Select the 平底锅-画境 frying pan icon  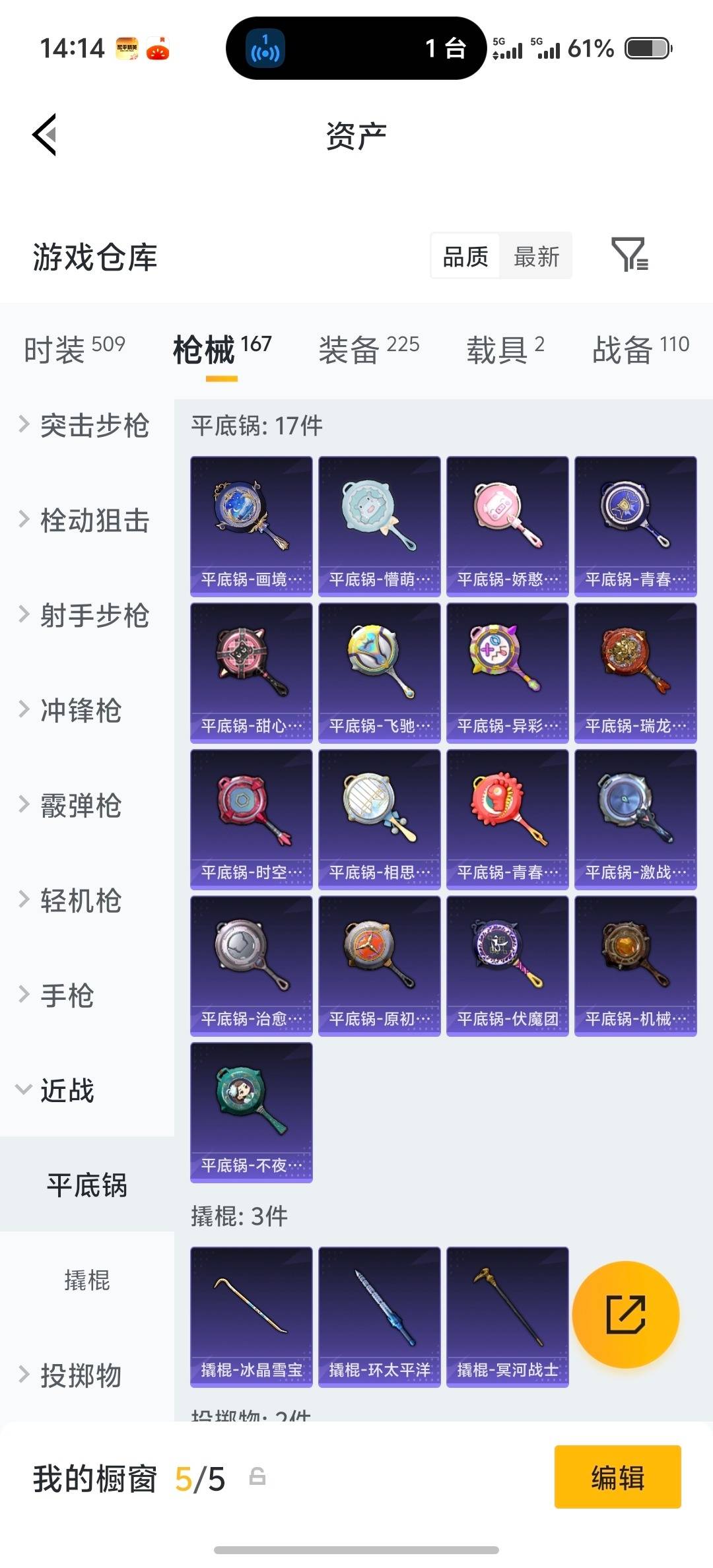coord(251,521)
